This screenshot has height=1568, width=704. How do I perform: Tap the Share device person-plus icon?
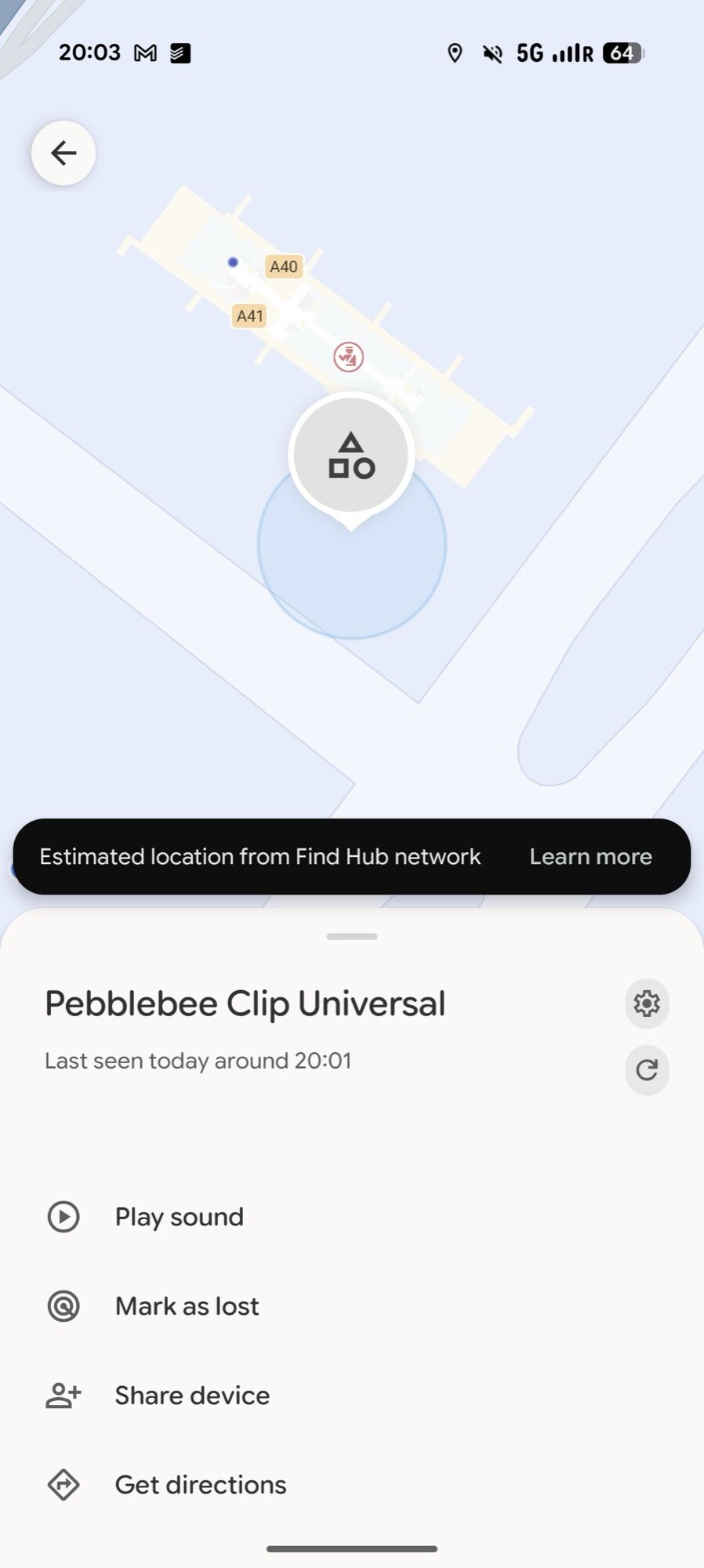coord(63,1396)
